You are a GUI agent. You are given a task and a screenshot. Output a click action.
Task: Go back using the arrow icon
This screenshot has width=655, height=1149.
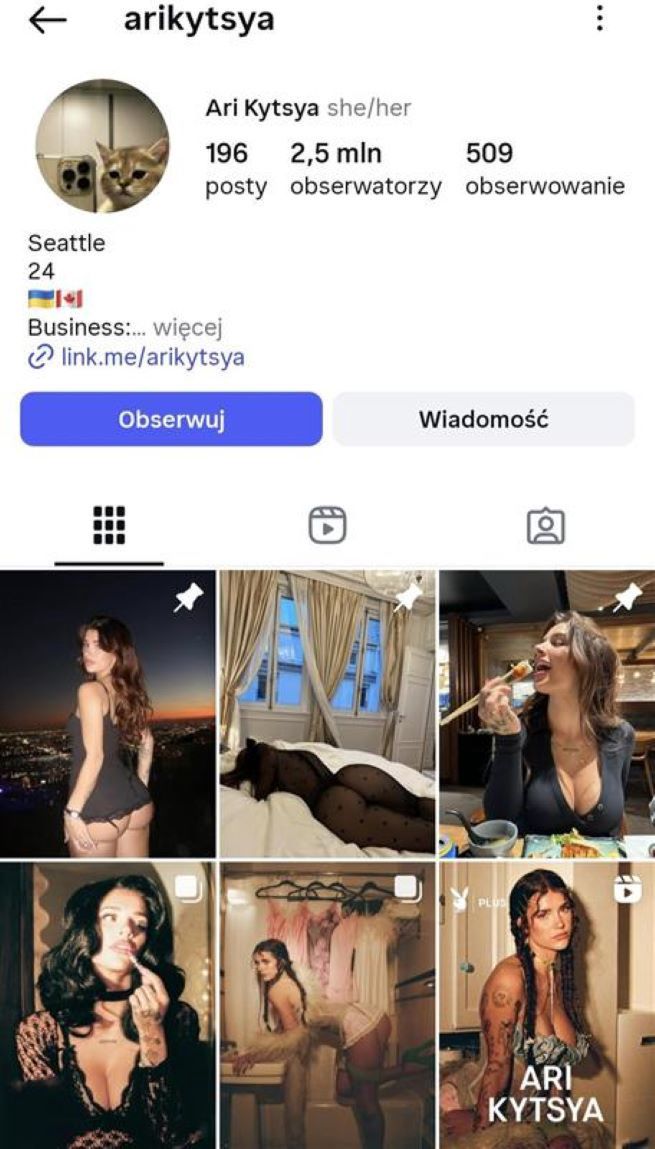(x=47, y=20)
